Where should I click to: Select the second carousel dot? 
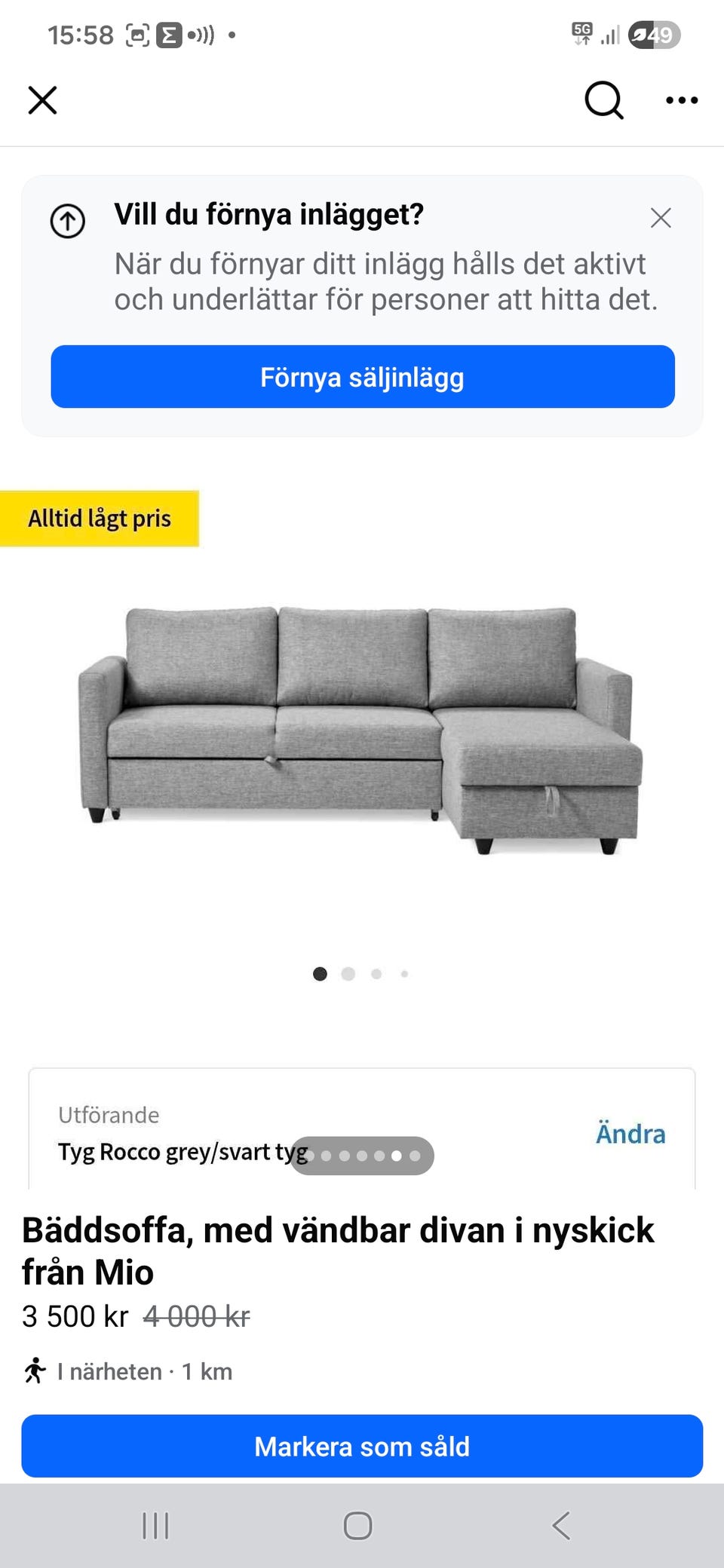click(x=348, y=974)
